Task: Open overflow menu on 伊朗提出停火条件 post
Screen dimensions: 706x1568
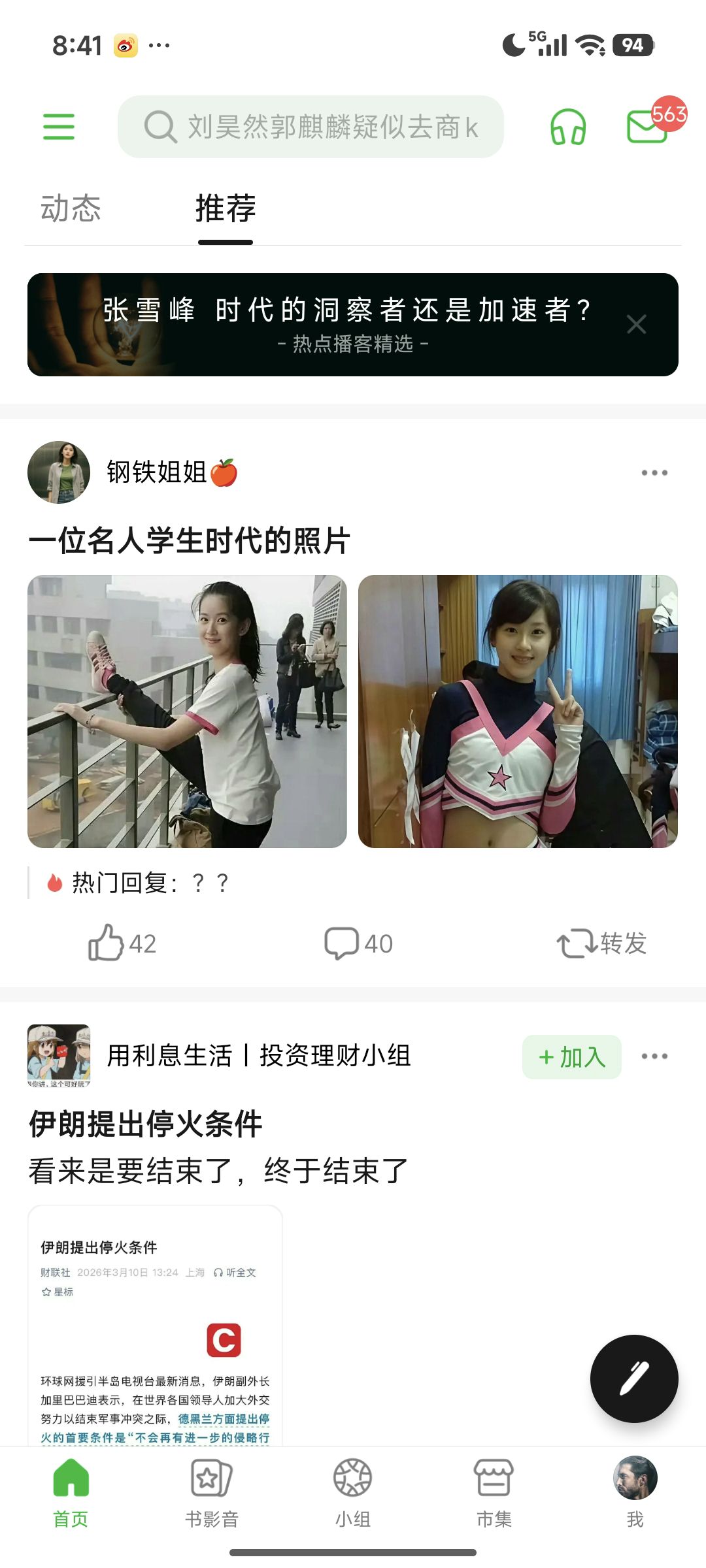Action: coord(654,1056)
